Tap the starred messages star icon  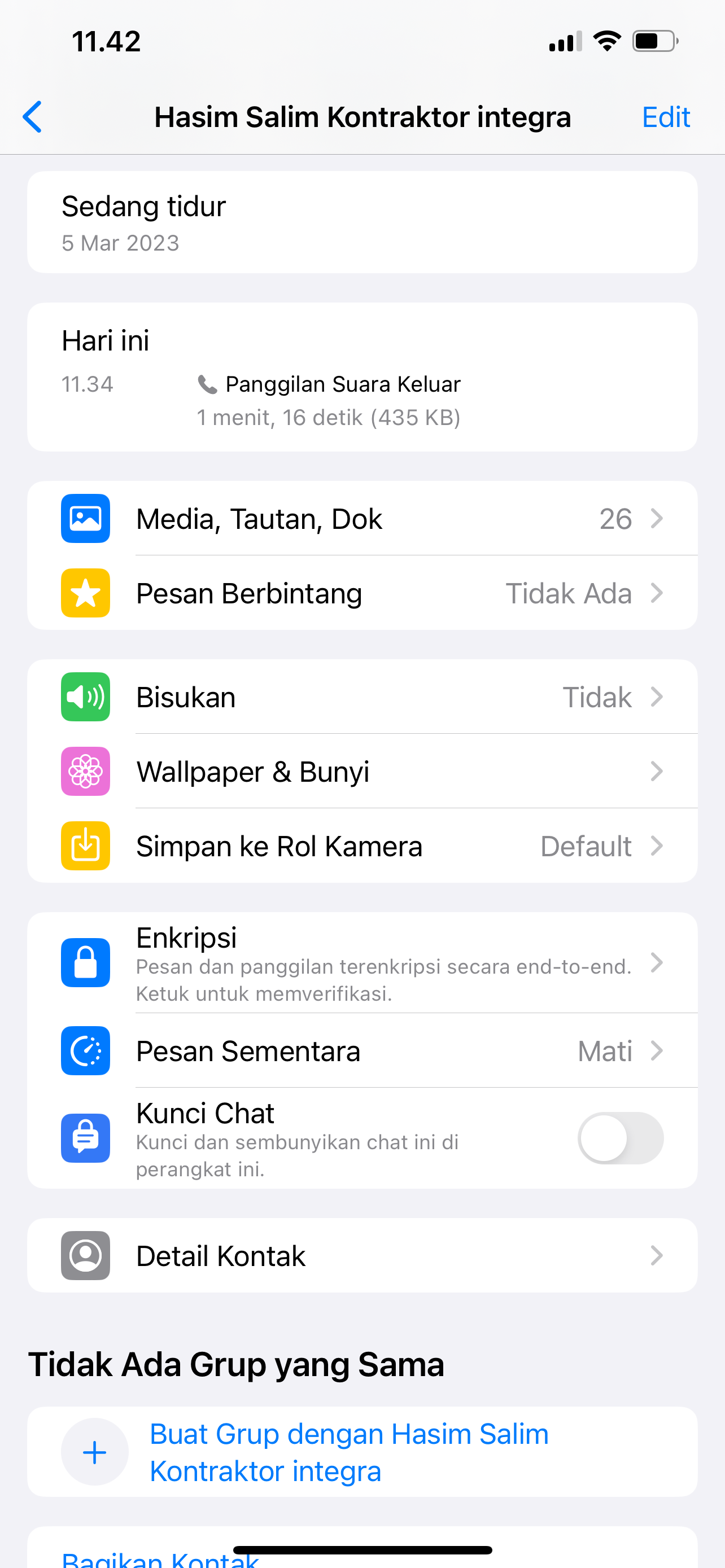[x=85, y=592]
